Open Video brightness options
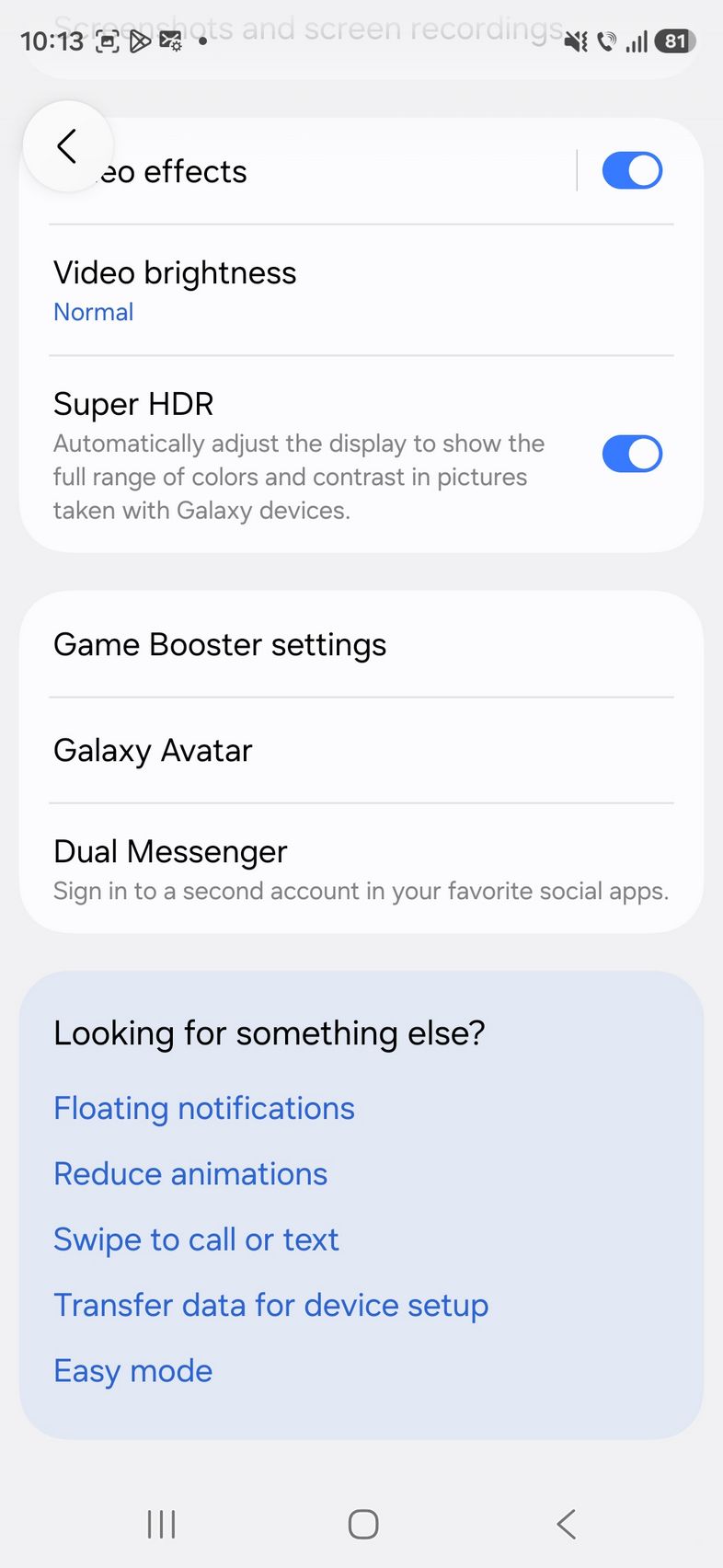 point(276,290)
